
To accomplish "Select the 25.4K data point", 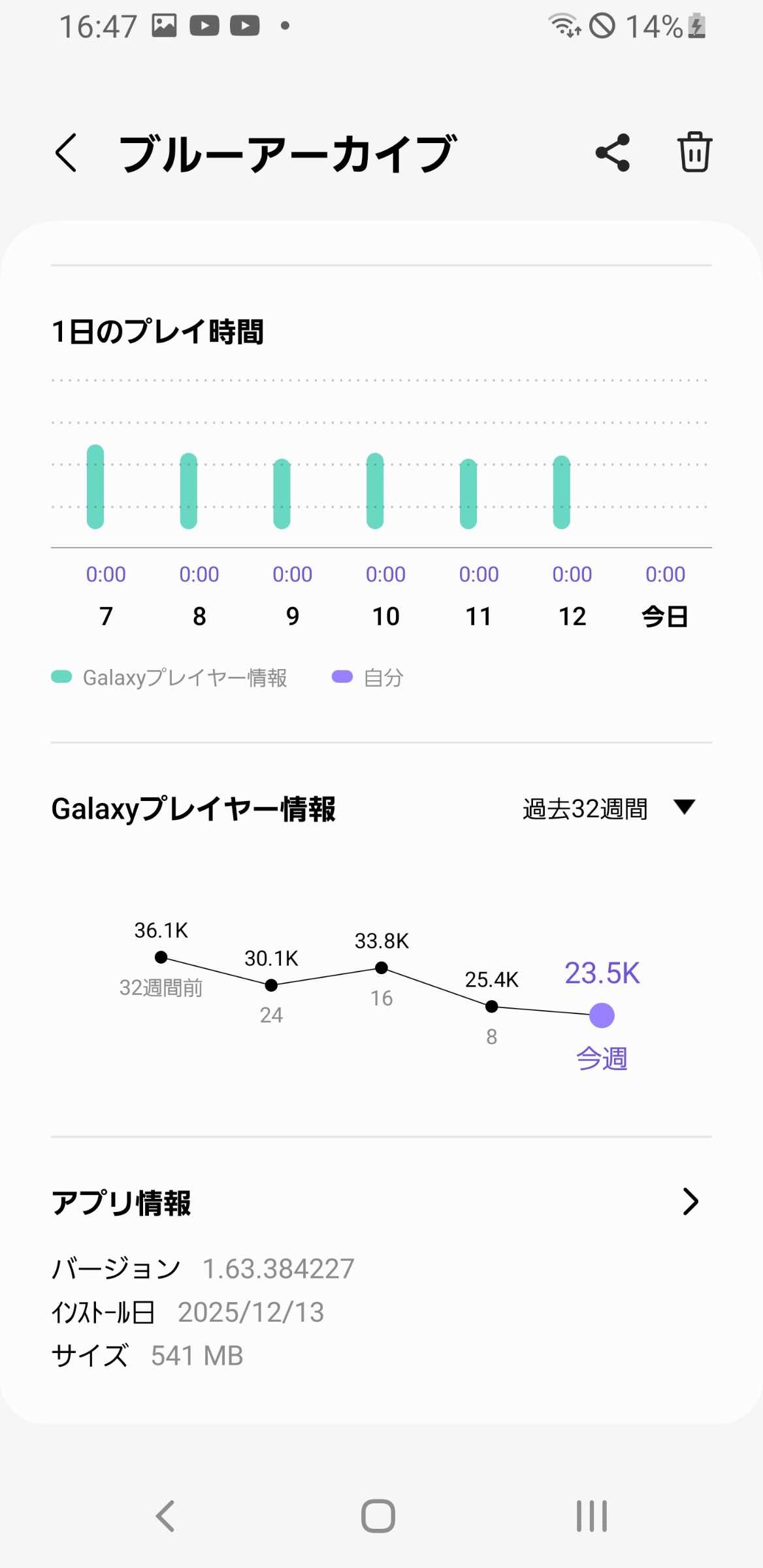I will tap(491, 1007).
